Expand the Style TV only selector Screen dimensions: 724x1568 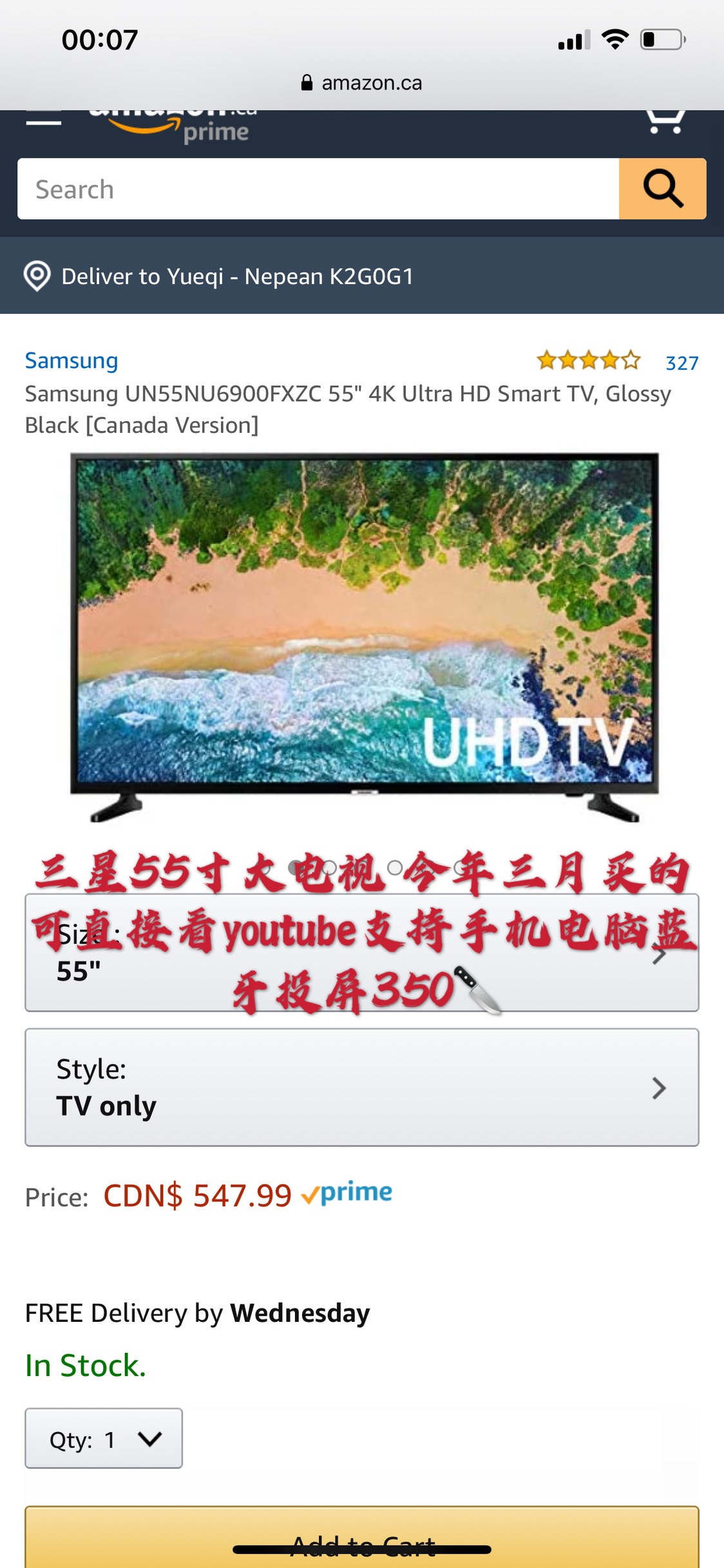click(361, 1087)
